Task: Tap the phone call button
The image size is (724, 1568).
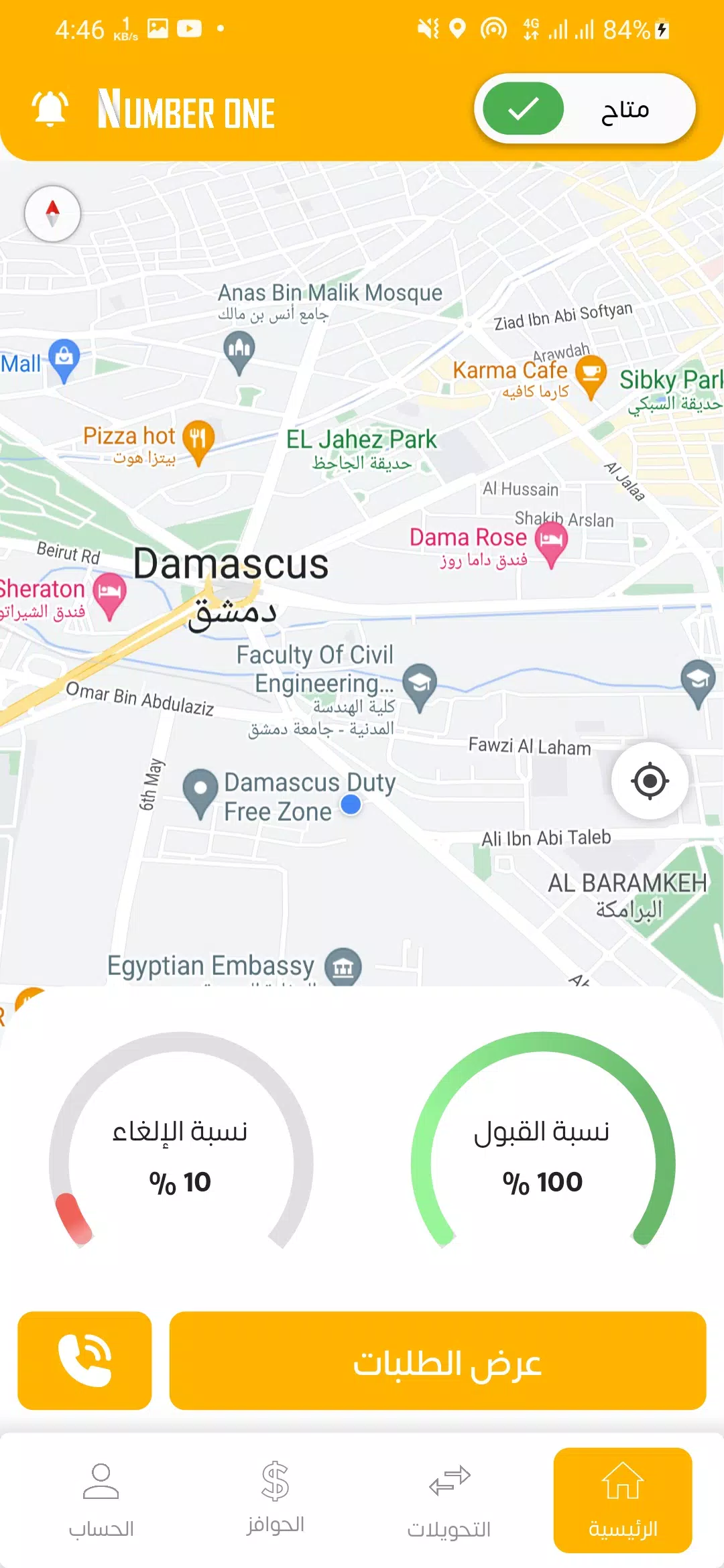Action: click(84, 1361)
